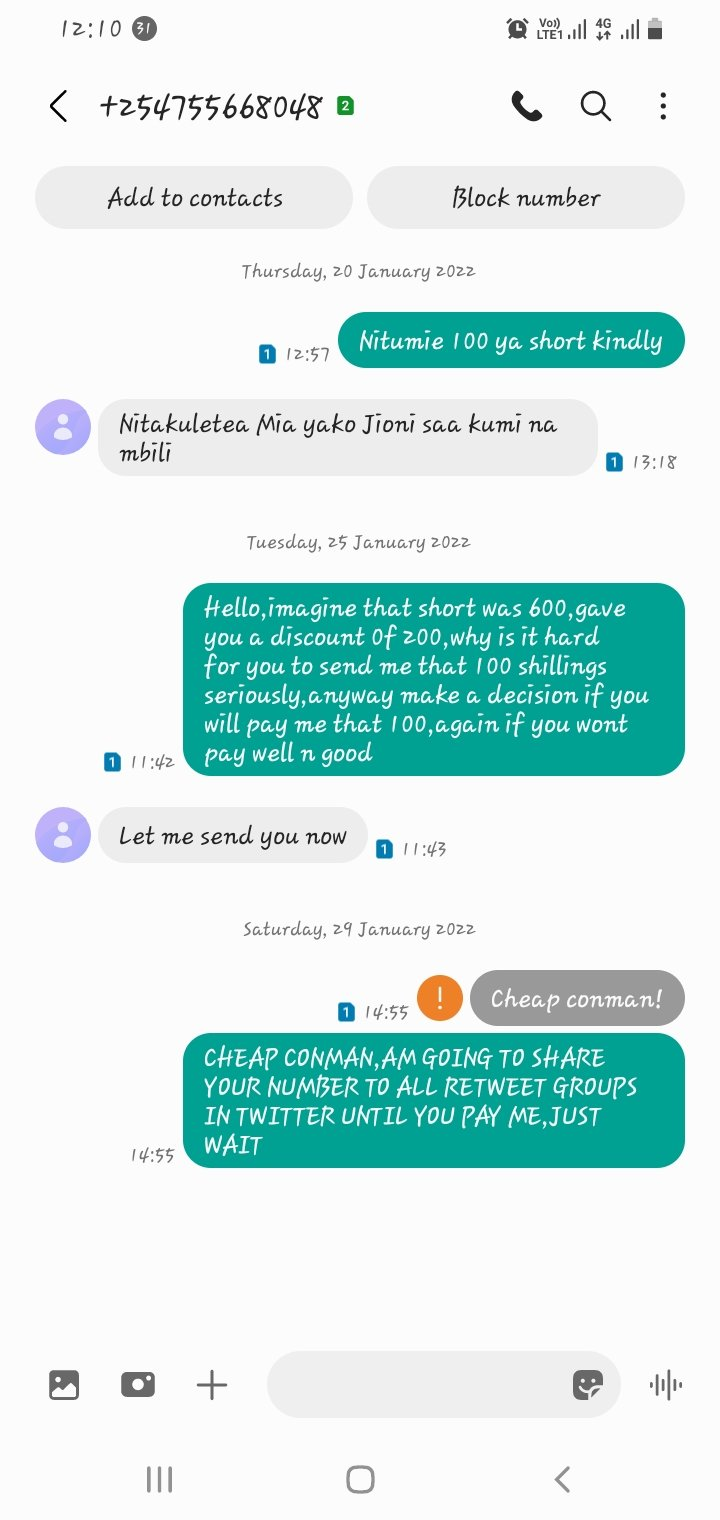The width and height of the screenshot is (720, 1520).
Task: Select Block number
Action: [x=525, y=198]
